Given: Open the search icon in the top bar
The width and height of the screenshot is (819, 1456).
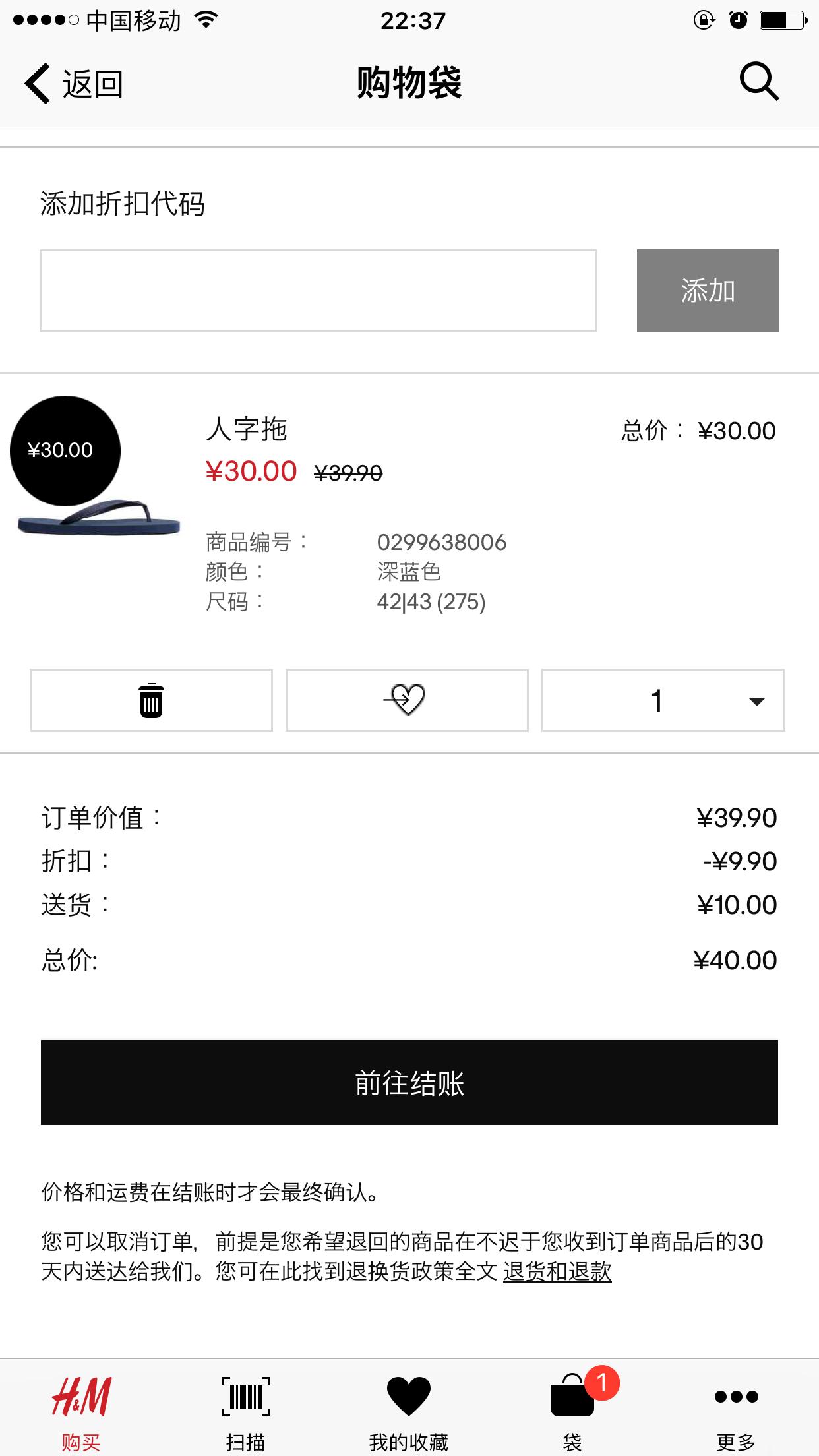Looking at the screenshot, I should (x=758, y=82).
